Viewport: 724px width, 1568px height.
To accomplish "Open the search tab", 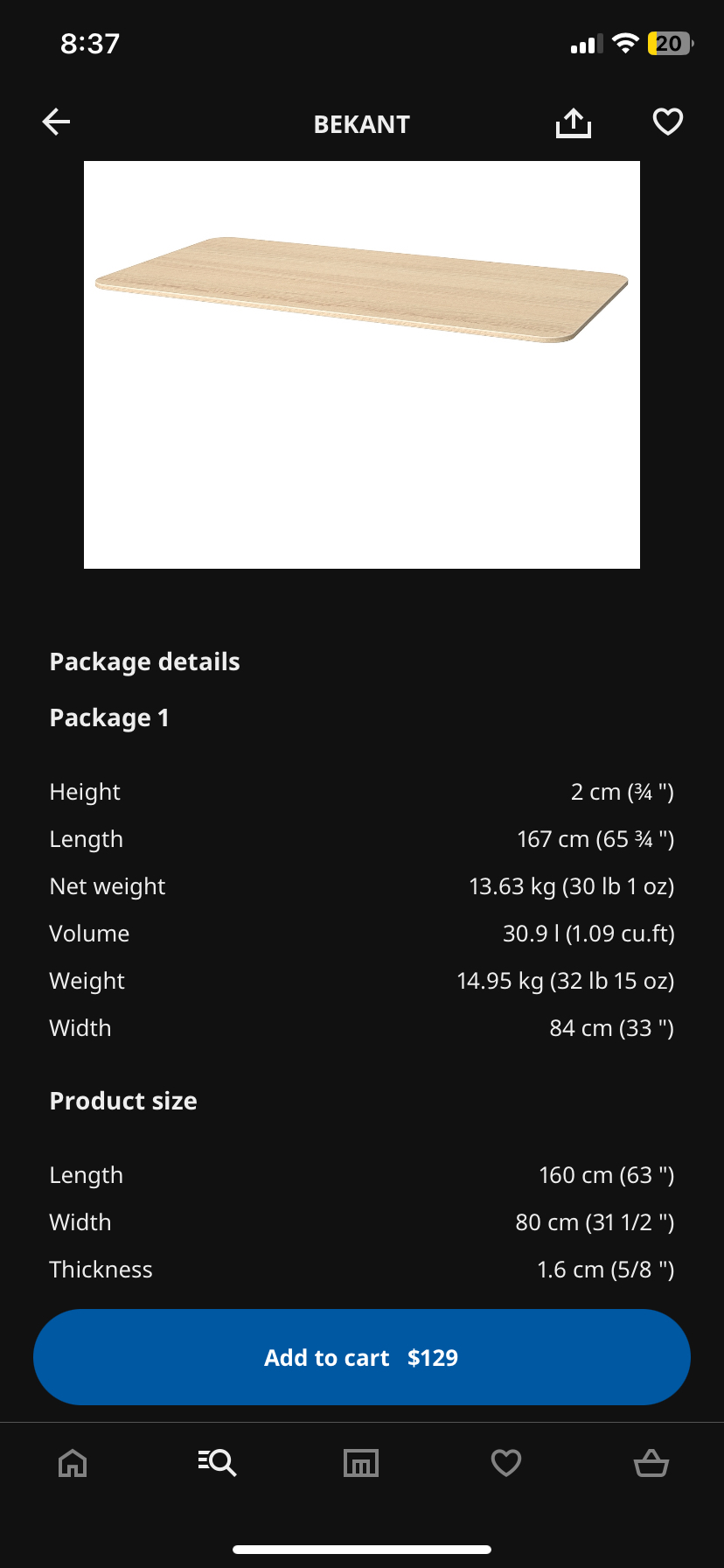I will point(217,1463).
